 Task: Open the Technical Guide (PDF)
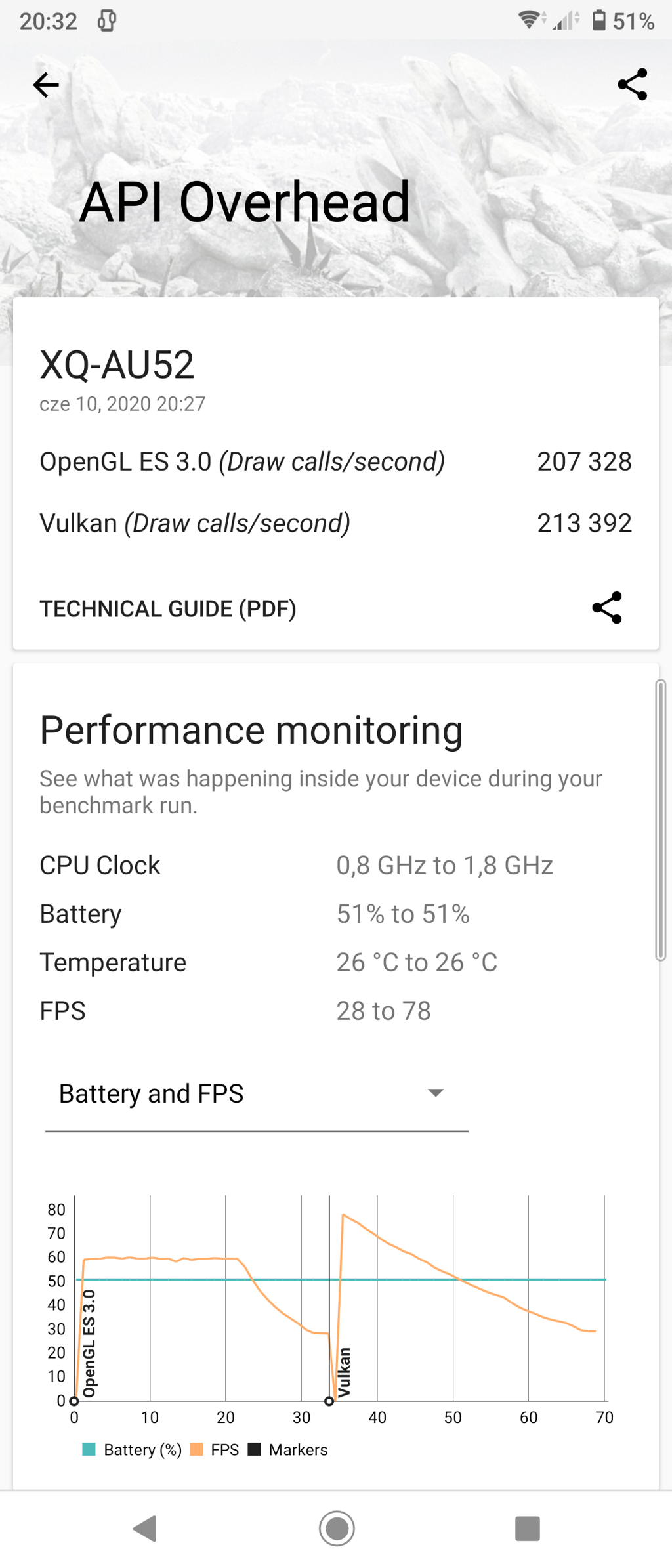(168, 608)
